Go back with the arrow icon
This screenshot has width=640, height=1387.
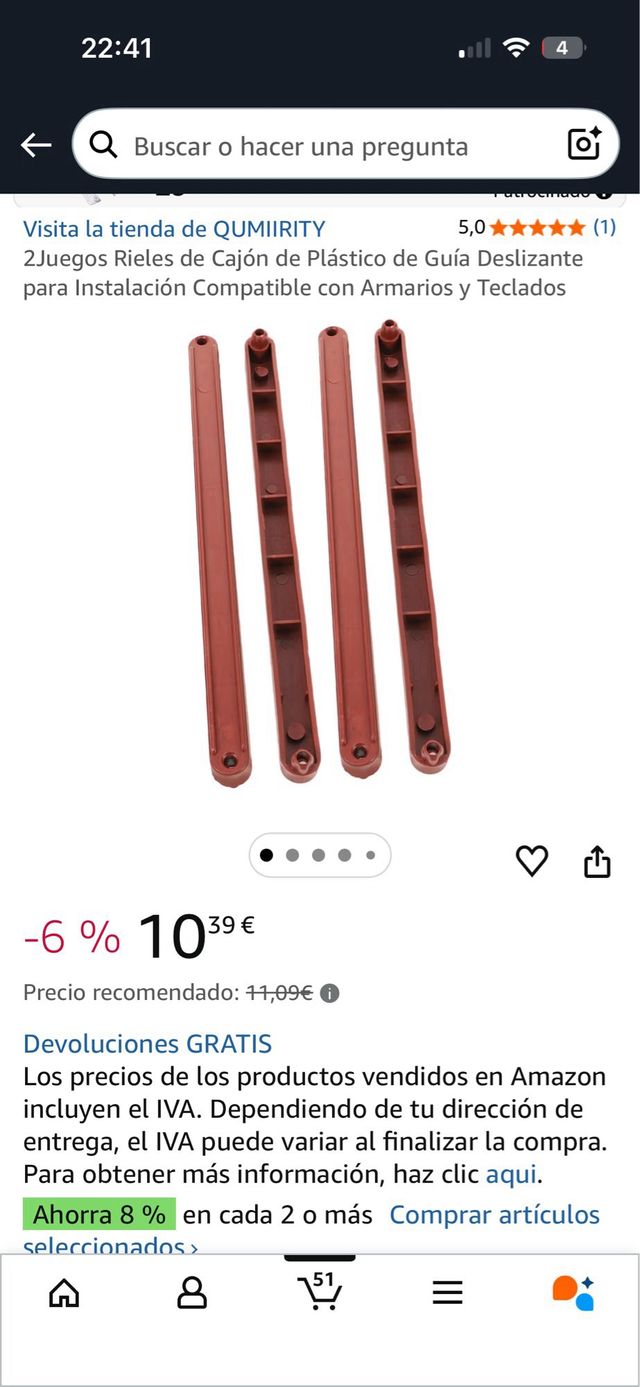pos(36,146)
